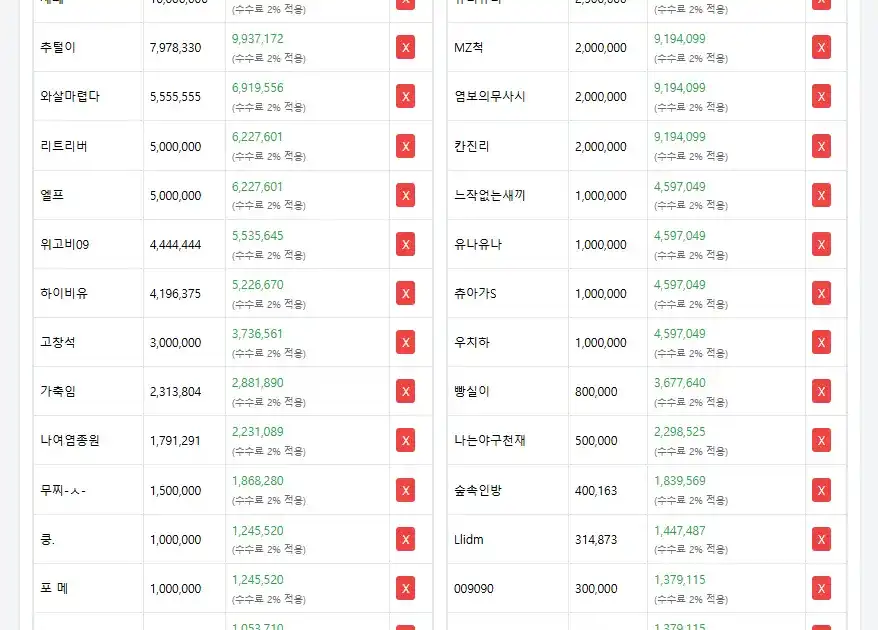878x630 pixels.
Task: Tap the red X next to 우치하
Action: pos(820,342)
